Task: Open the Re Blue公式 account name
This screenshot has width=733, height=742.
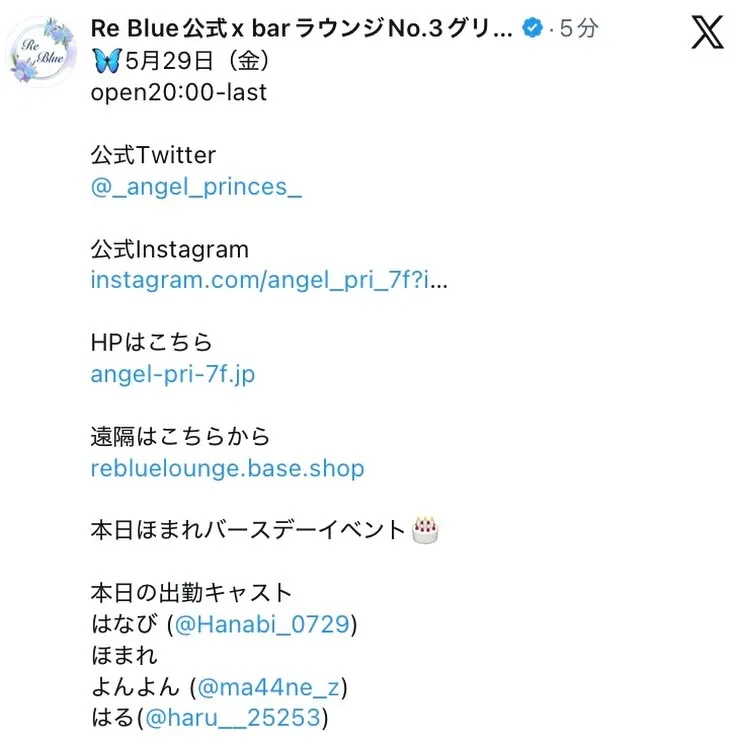Action: (301, 28)
